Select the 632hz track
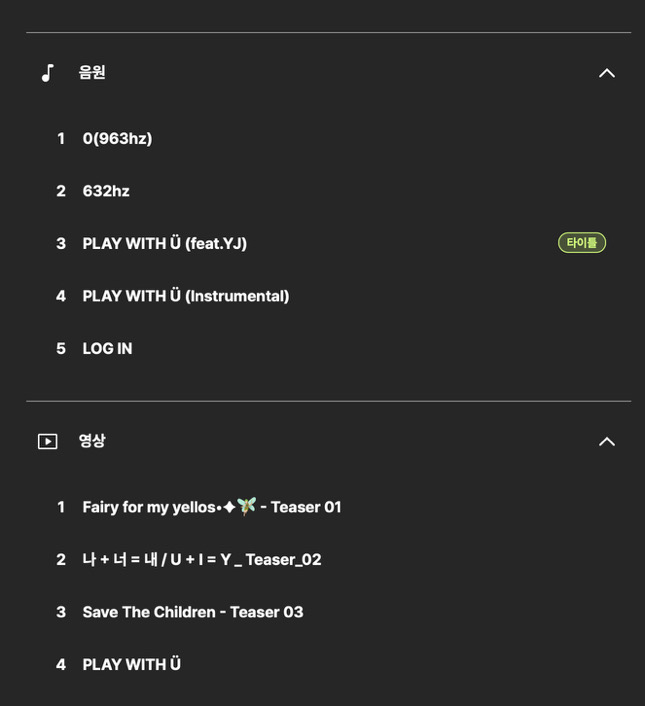The width and height of the screenshot is (645, 706). 106,191
